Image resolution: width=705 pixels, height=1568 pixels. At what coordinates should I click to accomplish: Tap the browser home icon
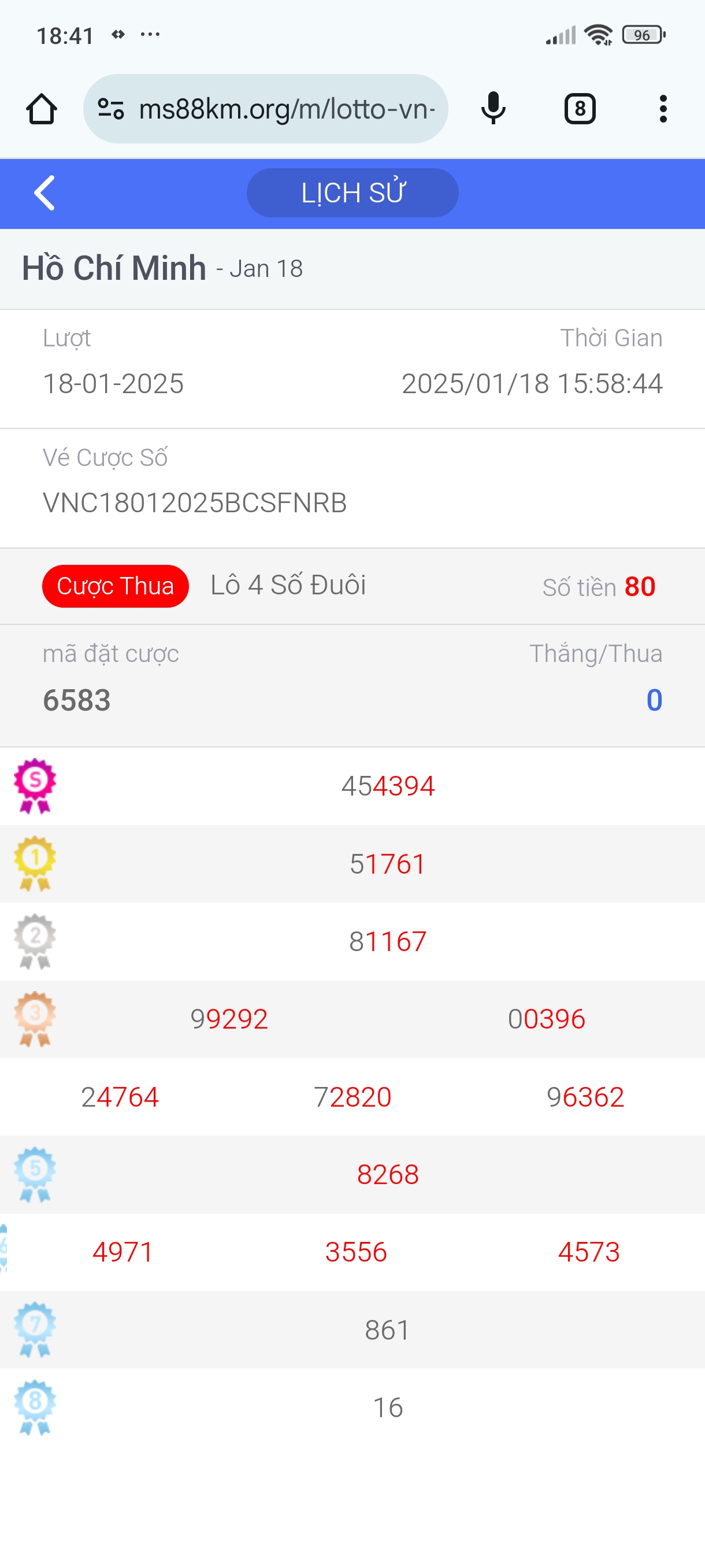[42, 109]
